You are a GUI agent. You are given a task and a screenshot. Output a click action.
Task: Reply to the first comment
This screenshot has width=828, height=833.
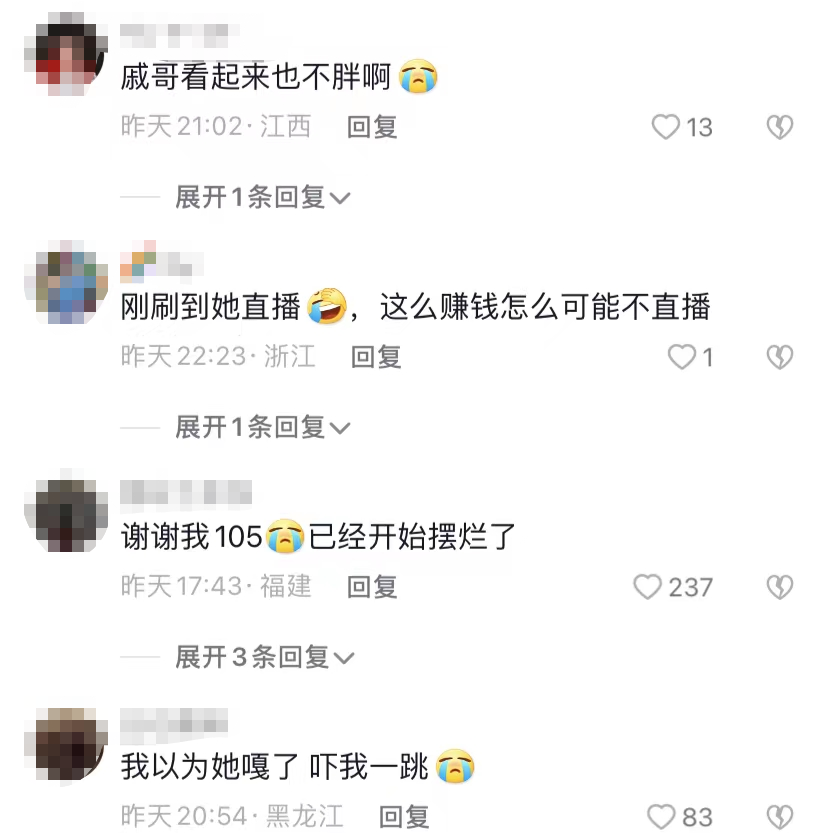pyautogui.click(x=372, y=128)
